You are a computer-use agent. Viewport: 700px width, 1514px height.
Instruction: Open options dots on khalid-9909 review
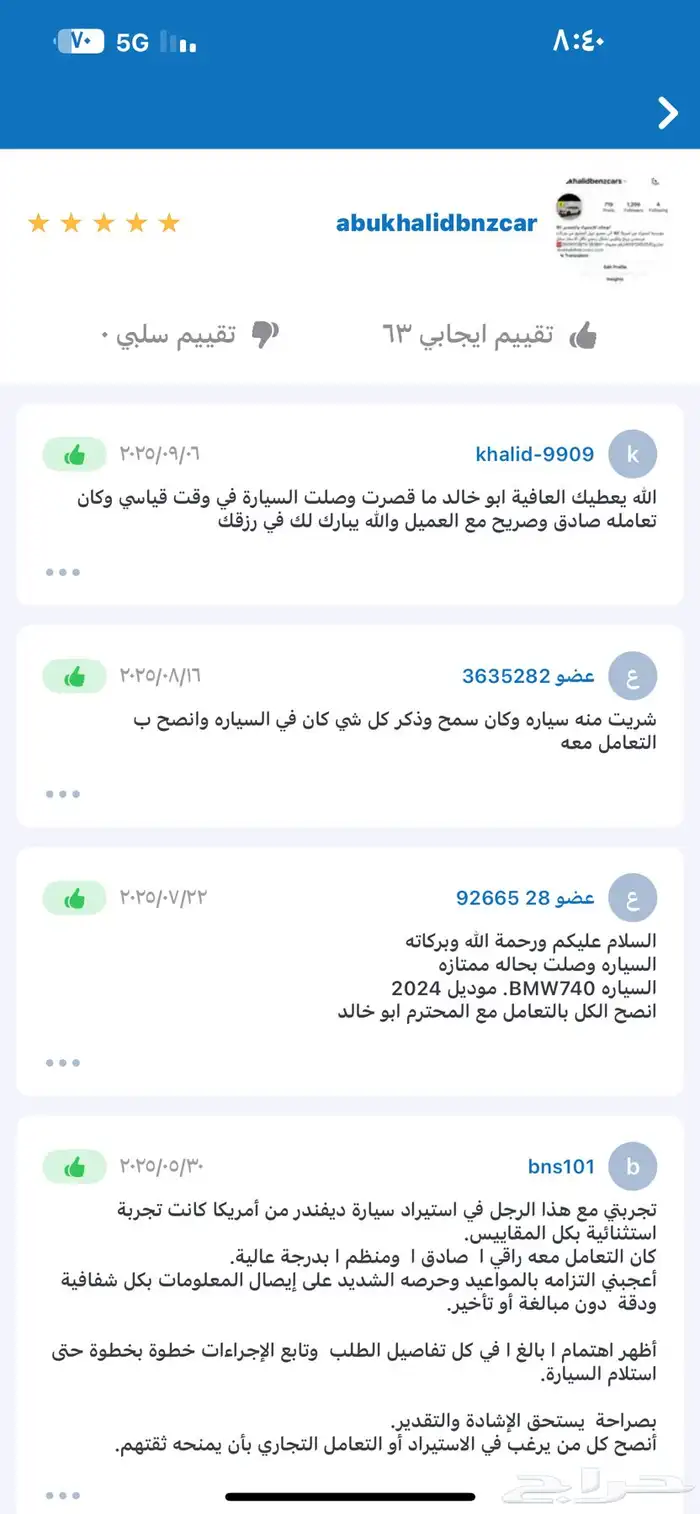[x=62, y=573]
